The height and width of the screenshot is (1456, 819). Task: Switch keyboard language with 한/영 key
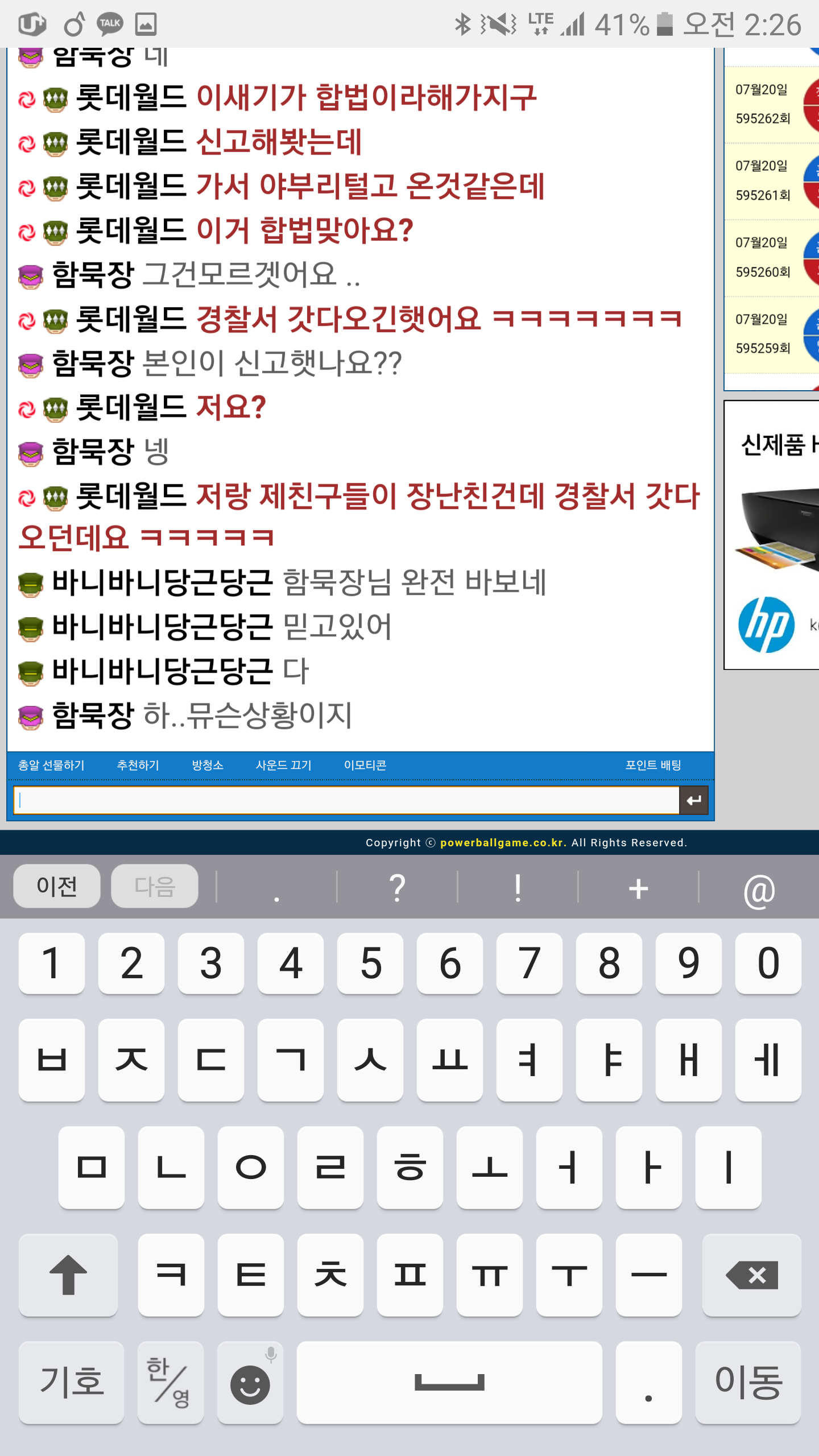coord(170,1382)
